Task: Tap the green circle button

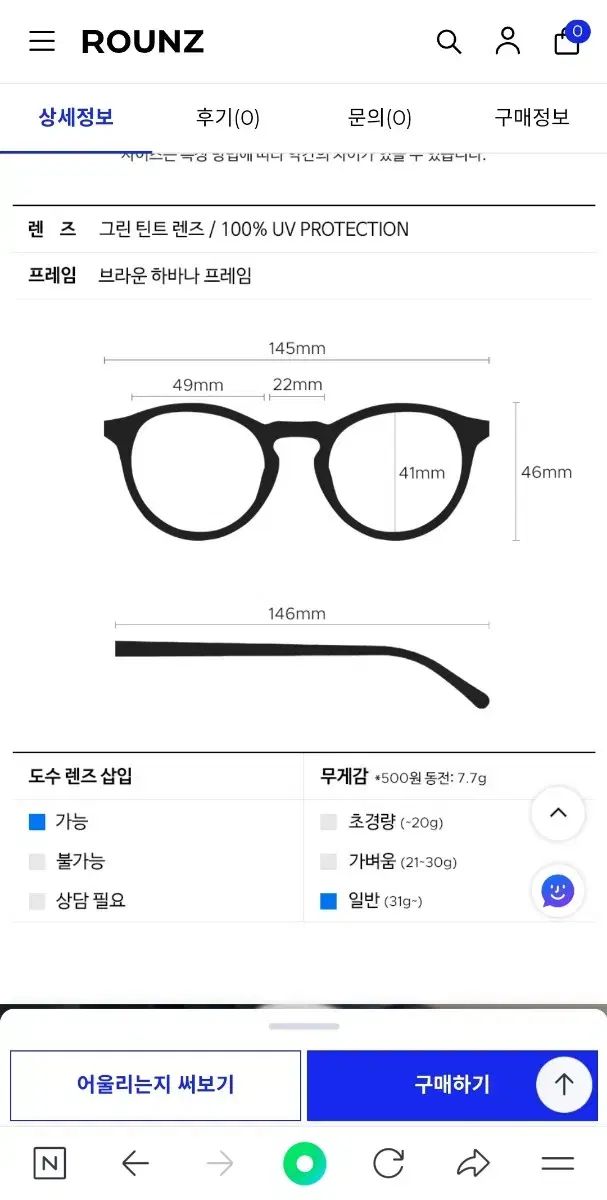Action: pyautogui.click(x=304, y=1163)
